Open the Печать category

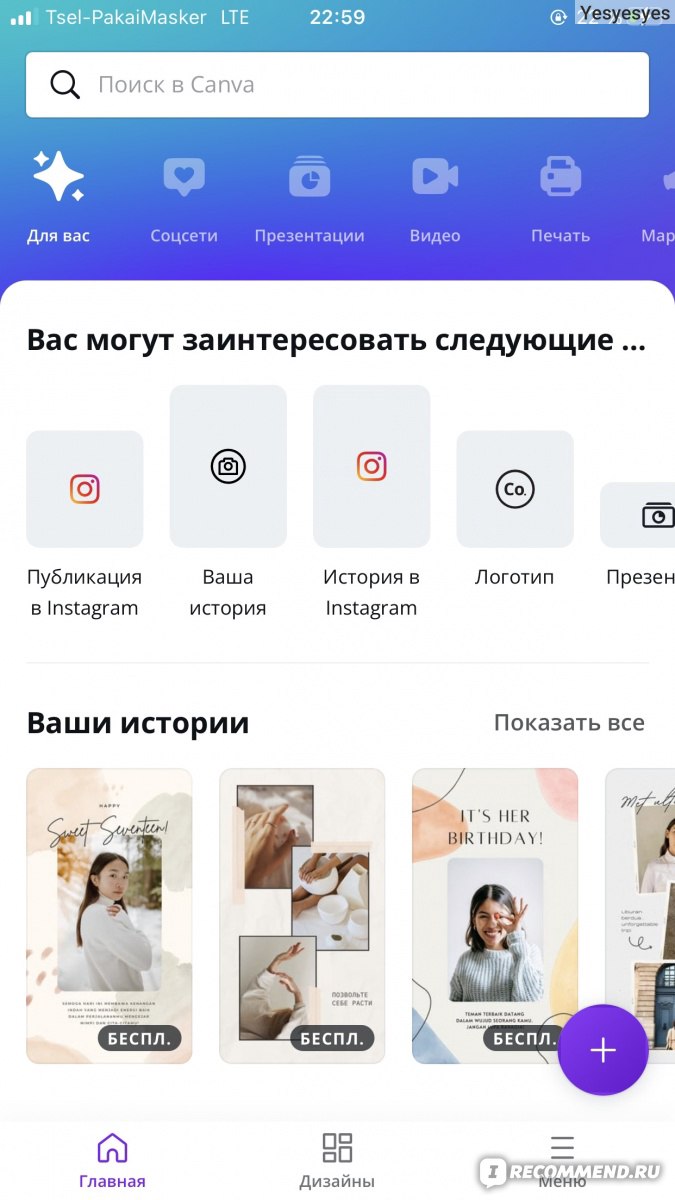coord(560,197)
